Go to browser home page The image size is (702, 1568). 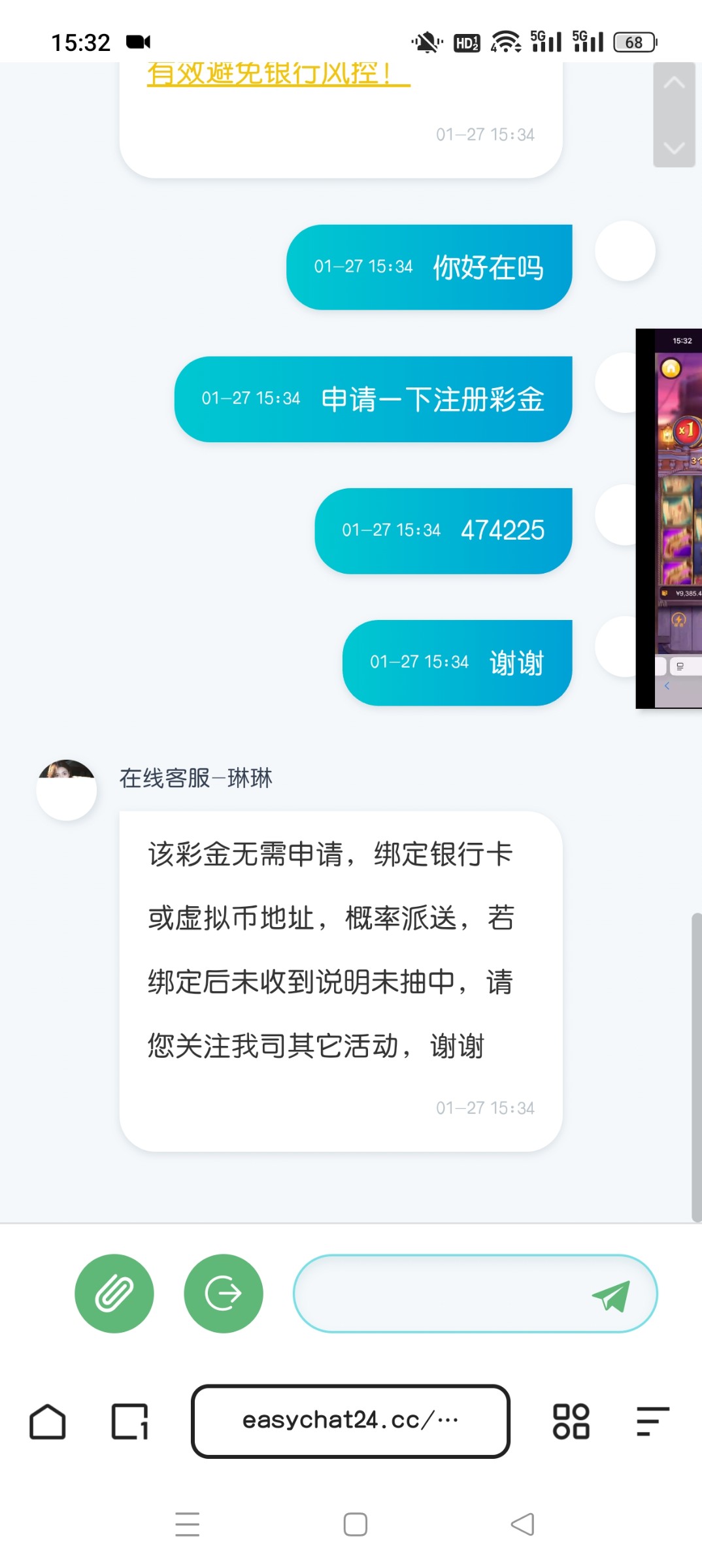48,1421
